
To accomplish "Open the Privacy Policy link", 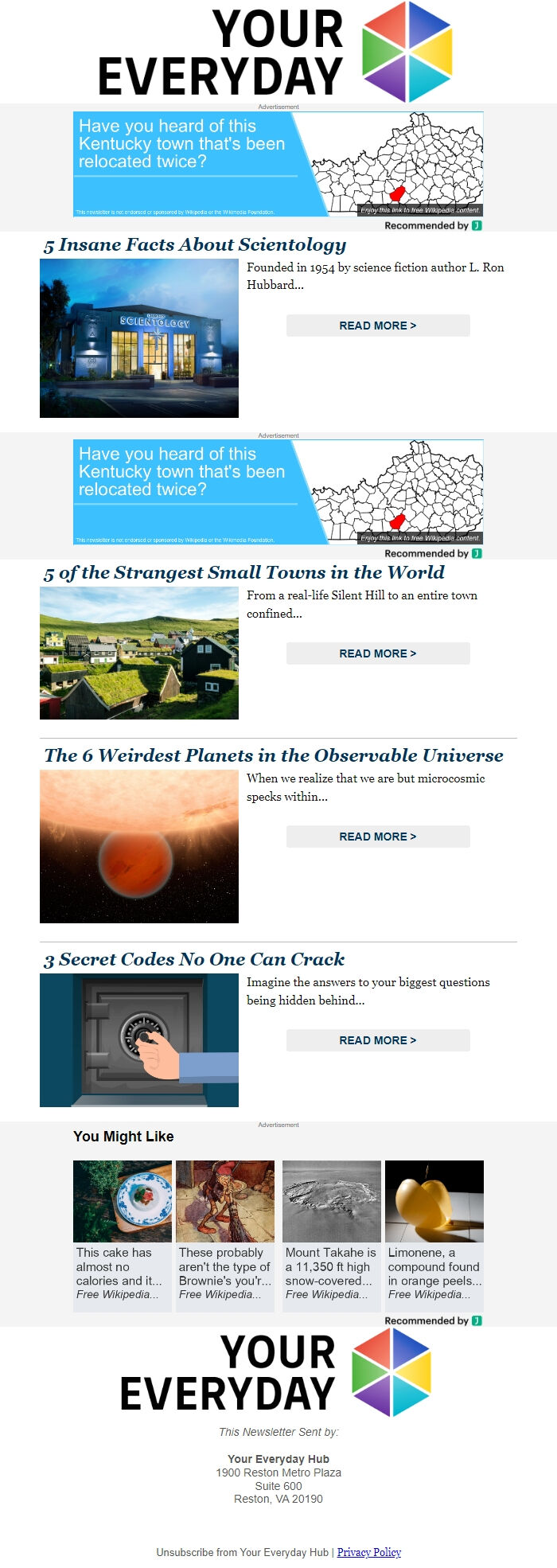I will point(369,1552).
